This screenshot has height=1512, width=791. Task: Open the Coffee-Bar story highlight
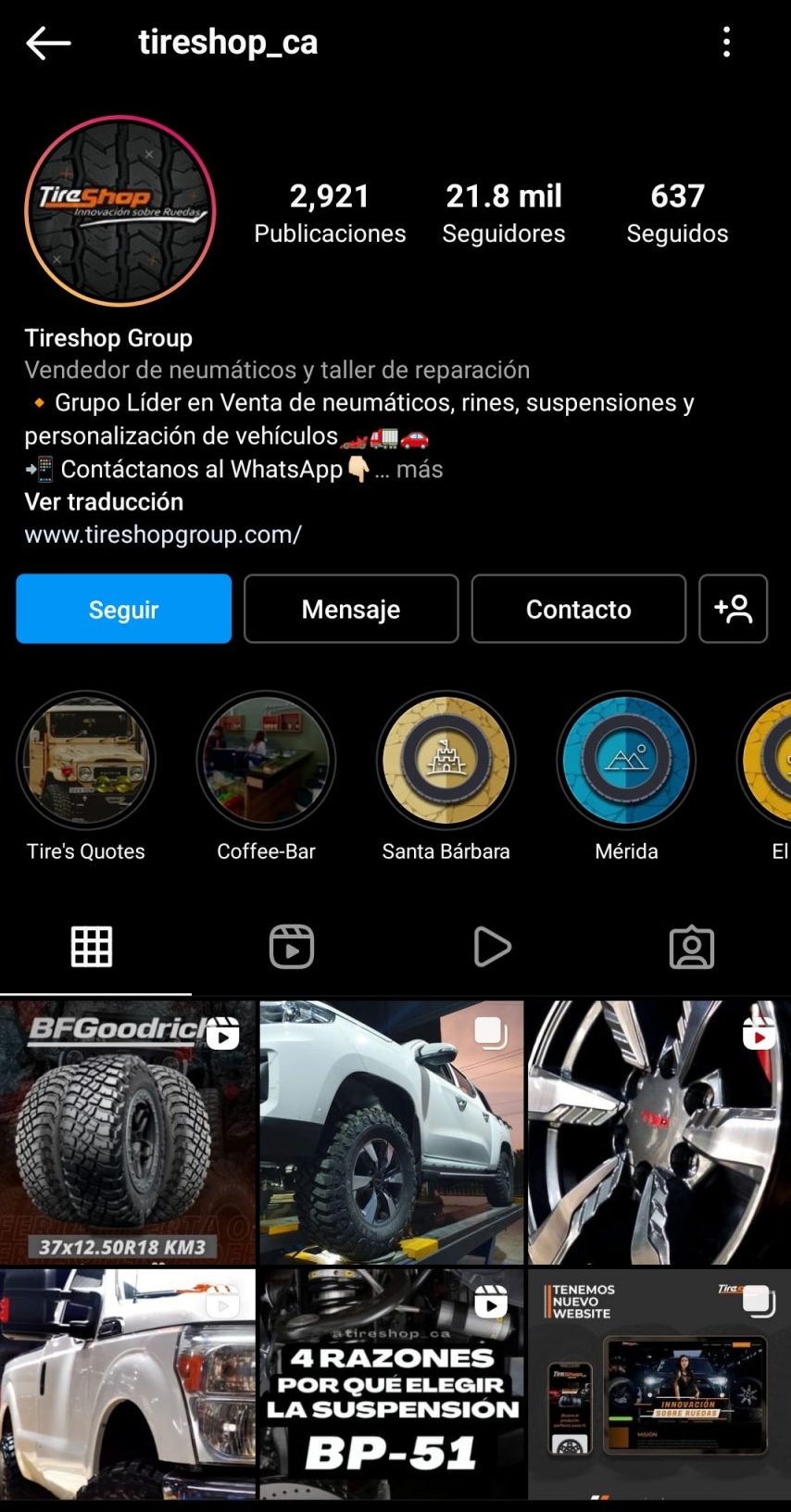266,761
